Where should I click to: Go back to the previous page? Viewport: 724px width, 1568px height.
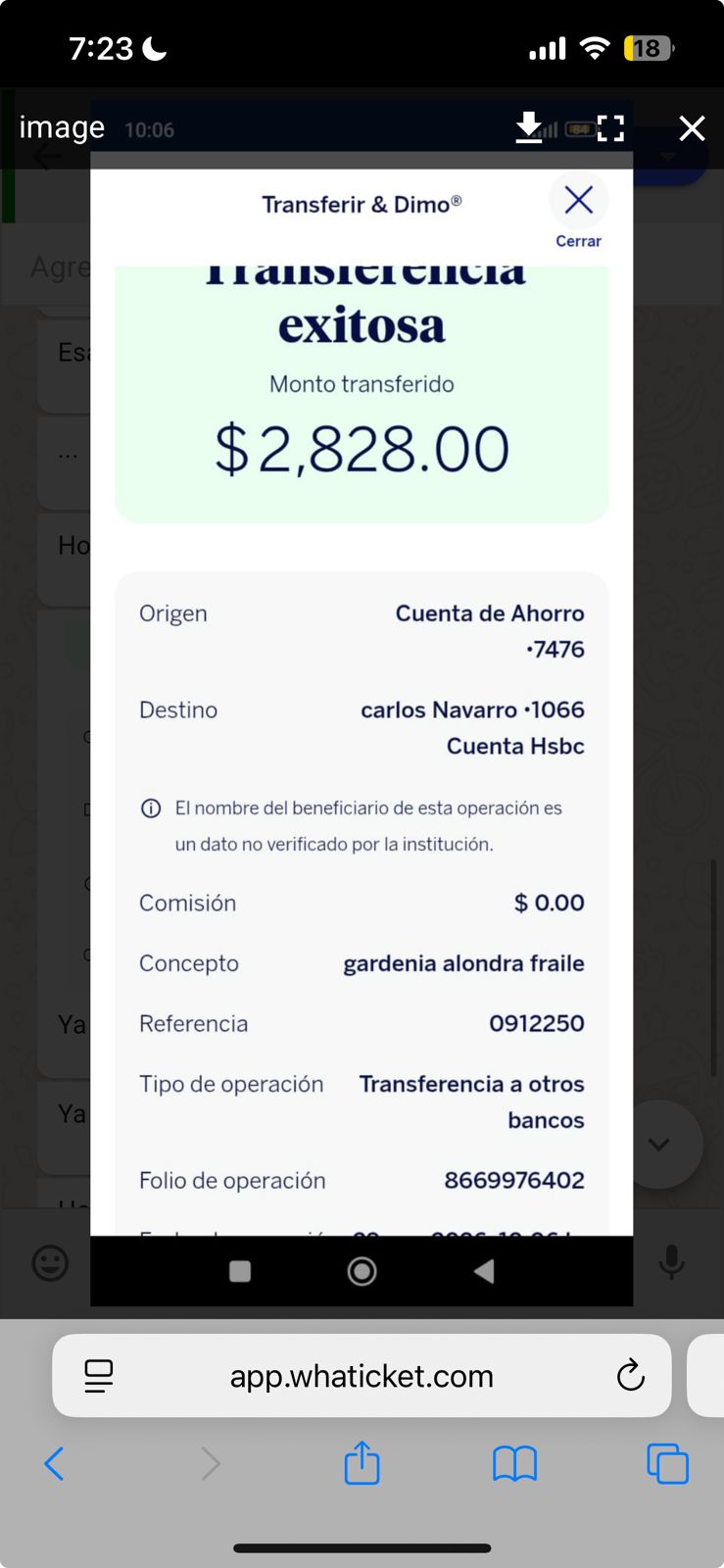(55, 1464)
